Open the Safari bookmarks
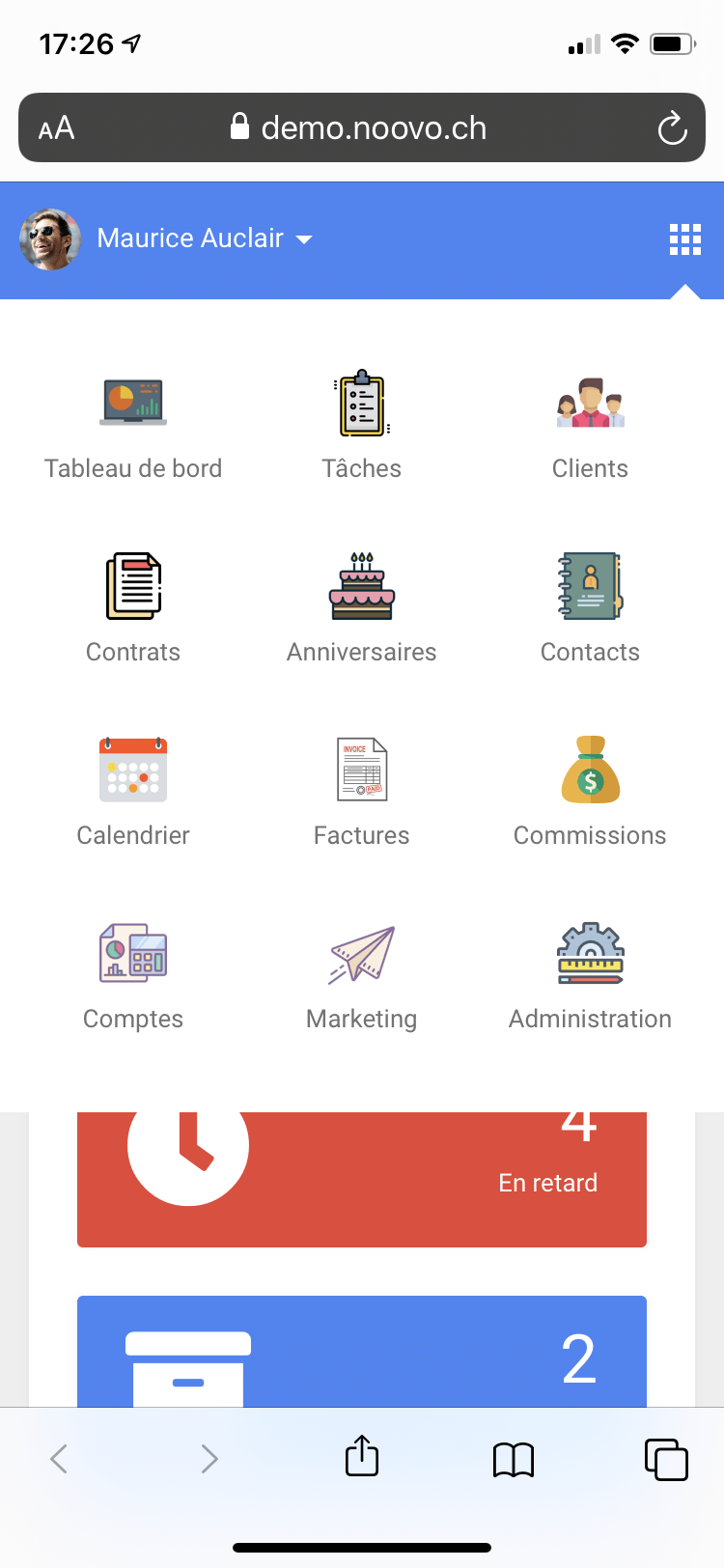 coord(514,1459)
